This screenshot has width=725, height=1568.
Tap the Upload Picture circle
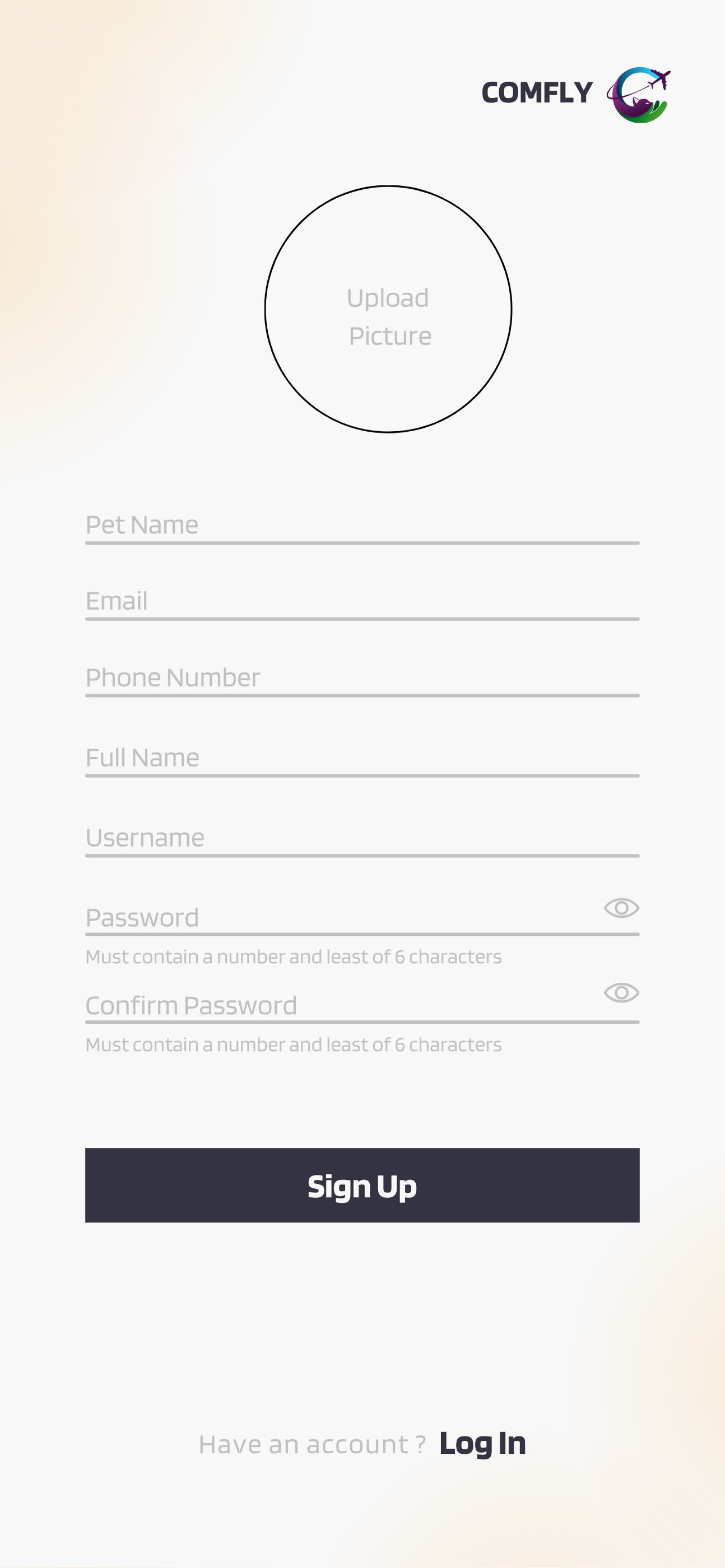point(388,309)
